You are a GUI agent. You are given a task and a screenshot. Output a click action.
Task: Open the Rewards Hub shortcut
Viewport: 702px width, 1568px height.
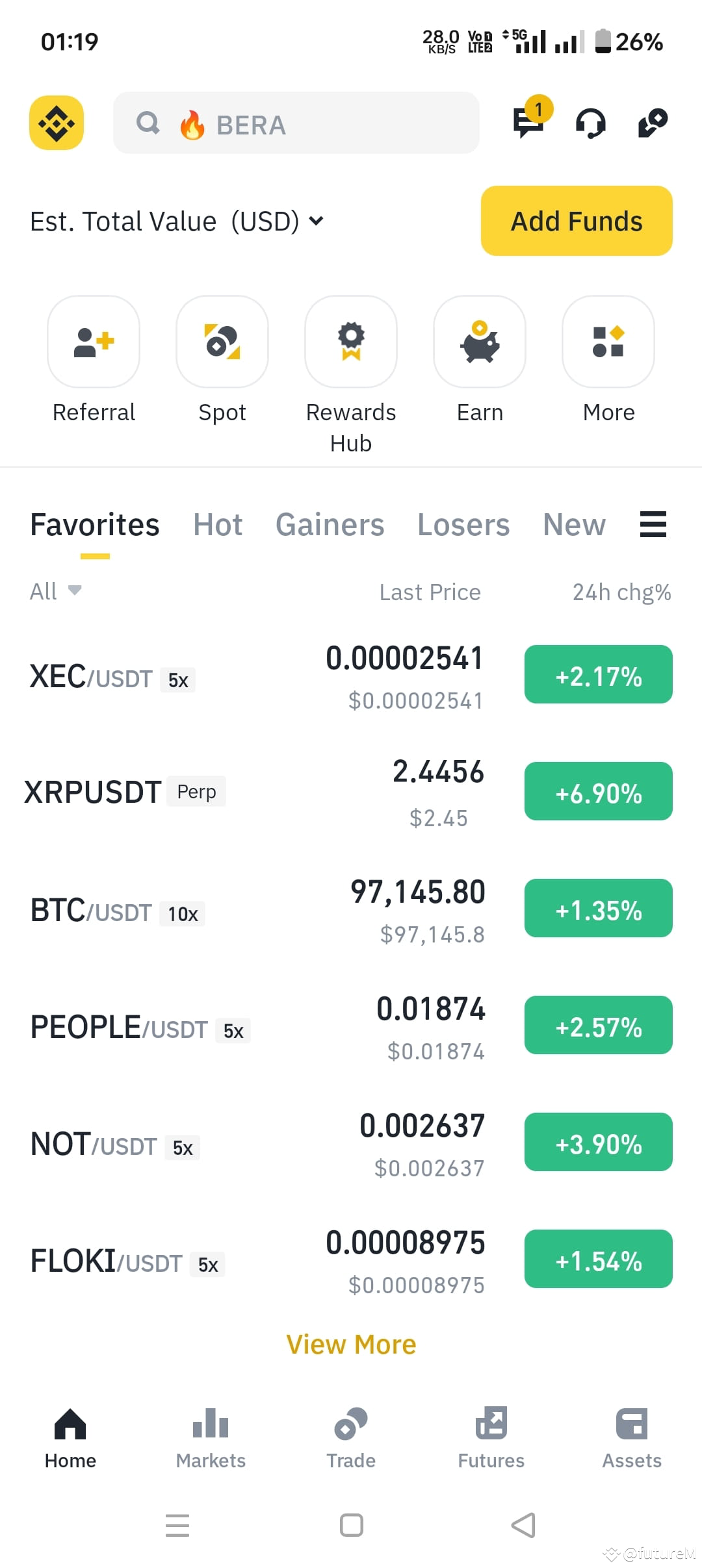[351, 375]
